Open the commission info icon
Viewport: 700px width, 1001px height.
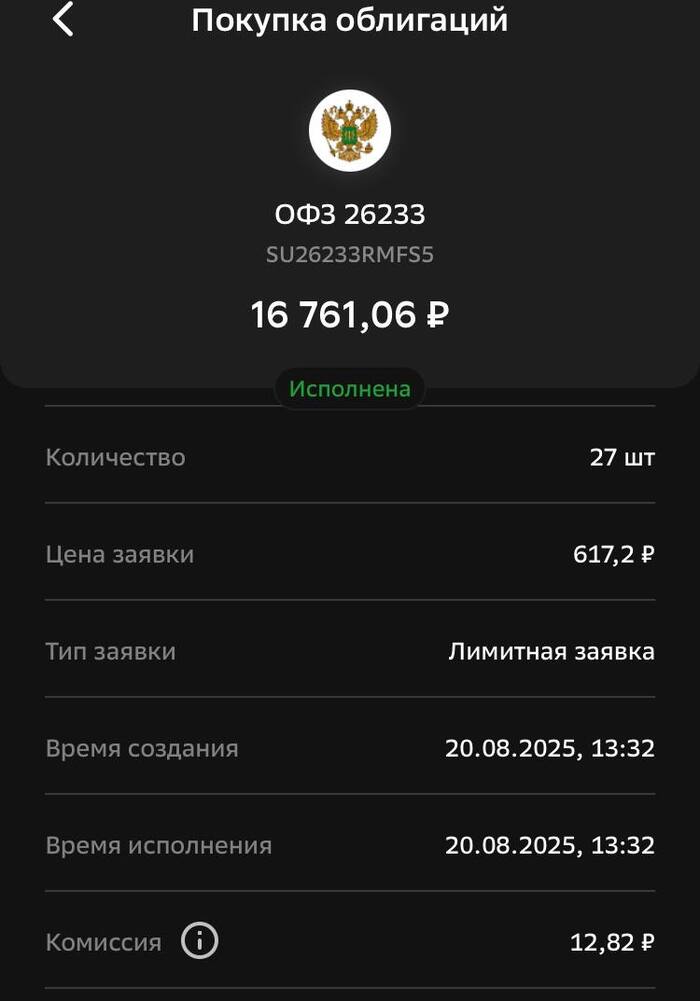tap(200, 940)
